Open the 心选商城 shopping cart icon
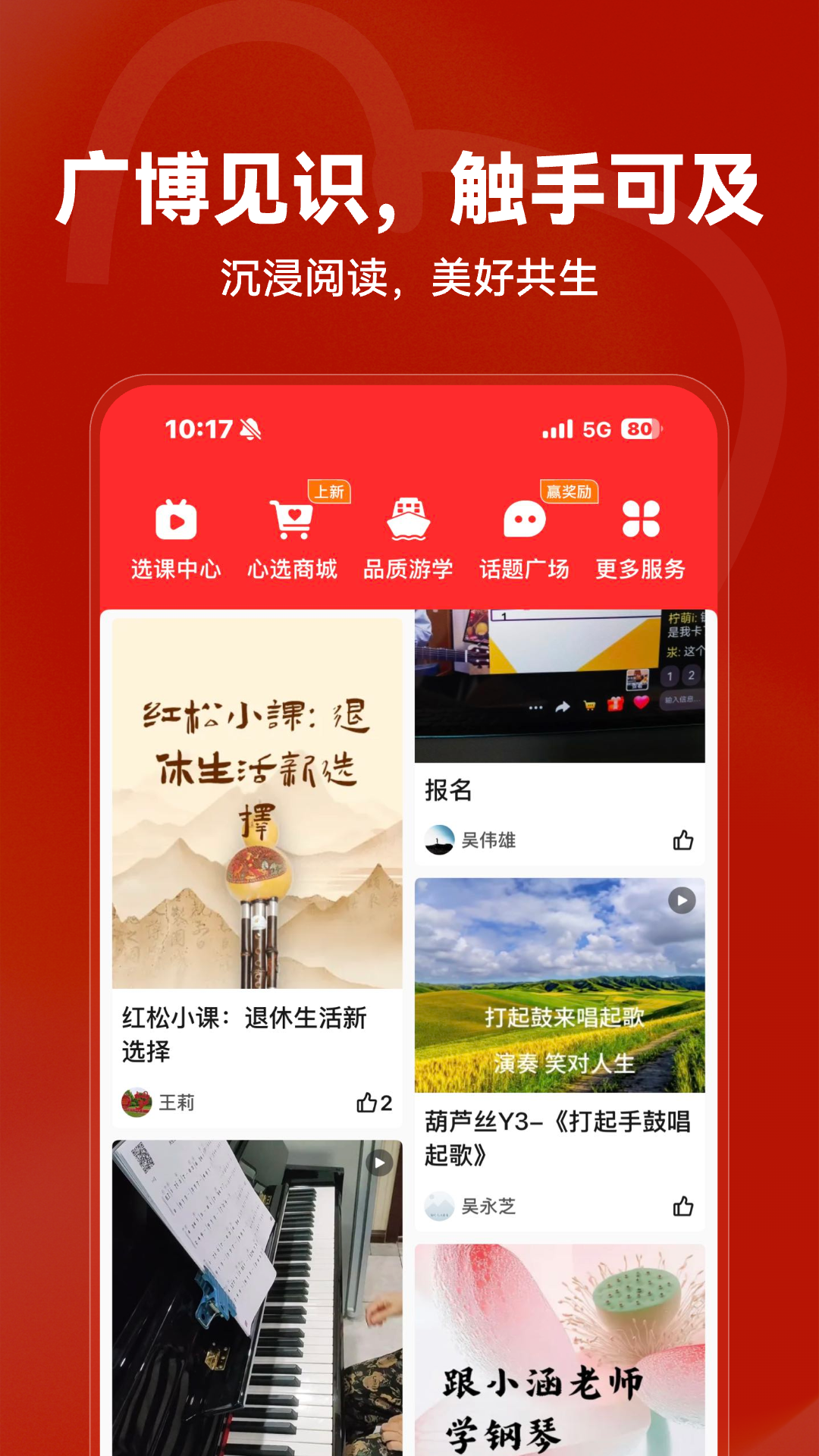 point(294,520)
